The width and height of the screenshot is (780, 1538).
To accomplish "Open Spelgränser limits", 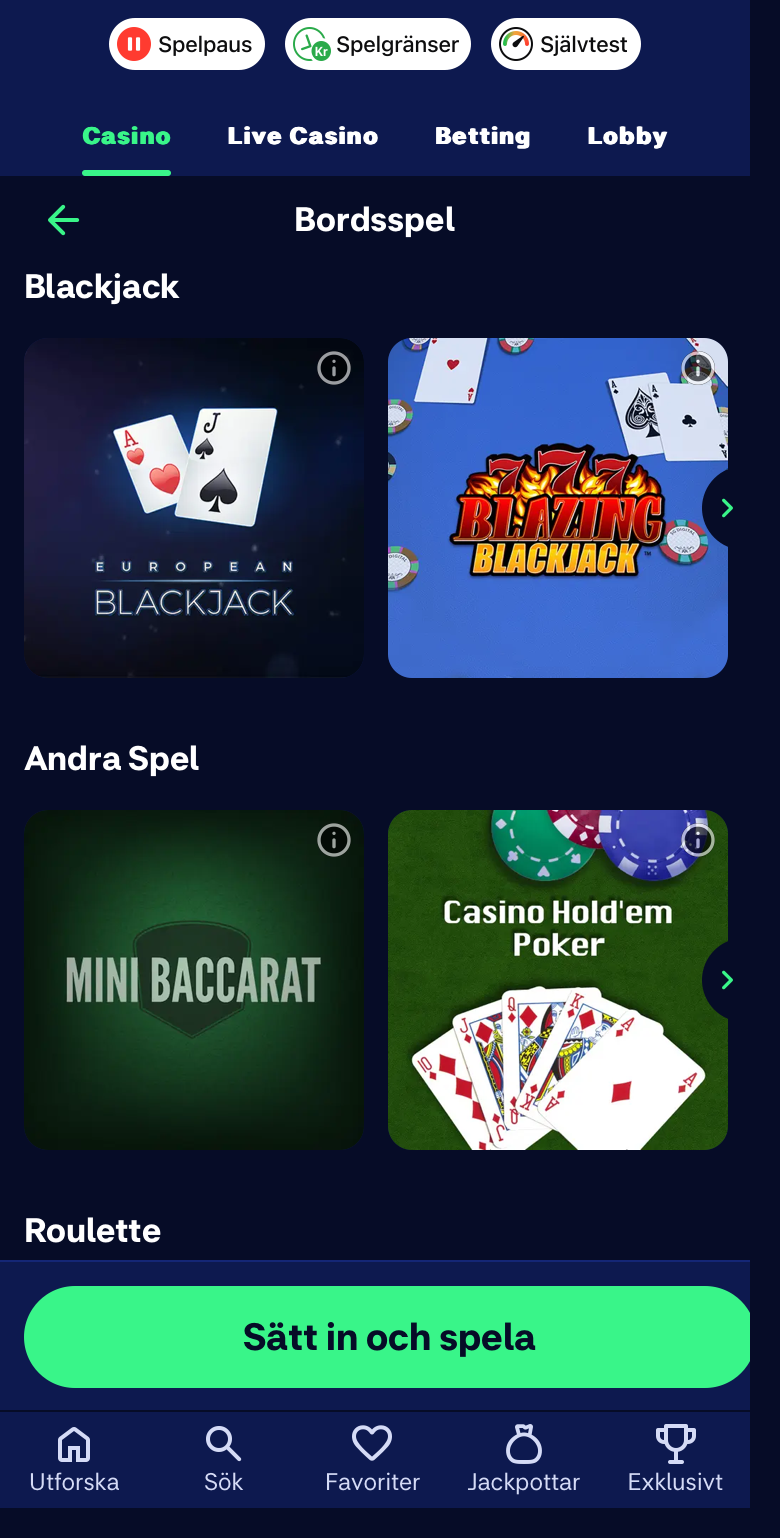I will point(378,44).
